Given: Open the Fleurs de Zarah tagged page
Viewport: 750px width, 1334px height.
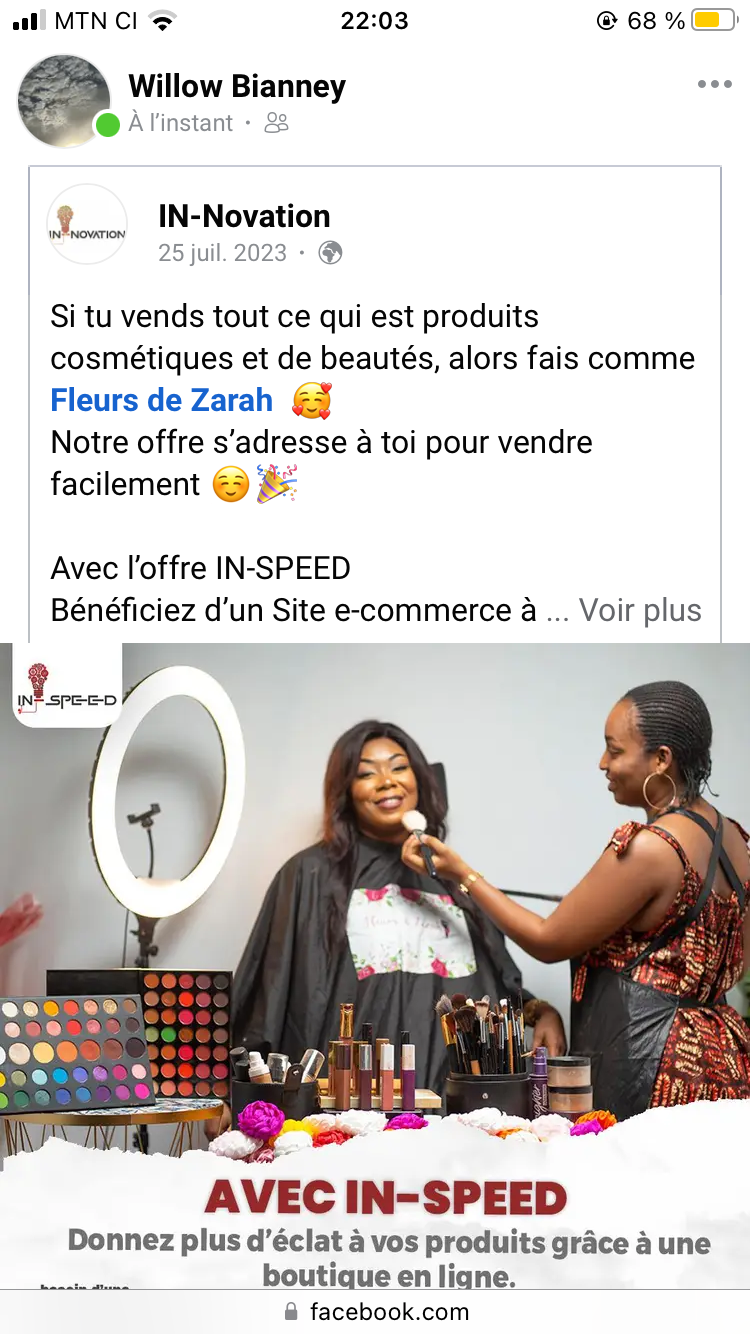Looking at the screenshot, I should 162,401.
